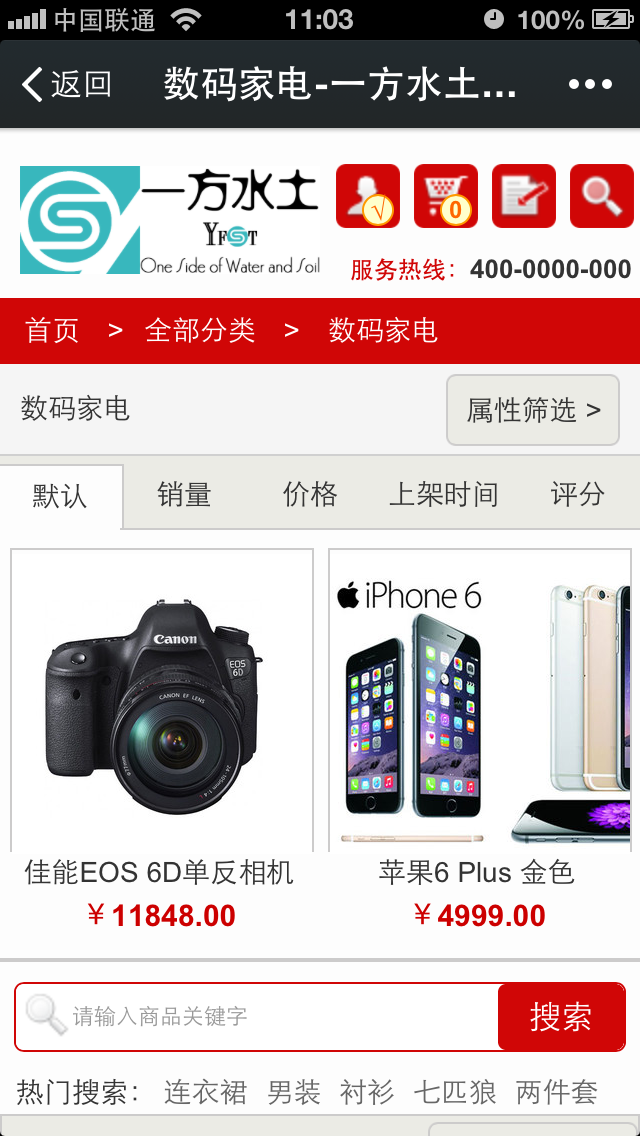Sort by 销量
This screenshot has height=1136, width=640.
pyautogui.click(x=184, y=495)
